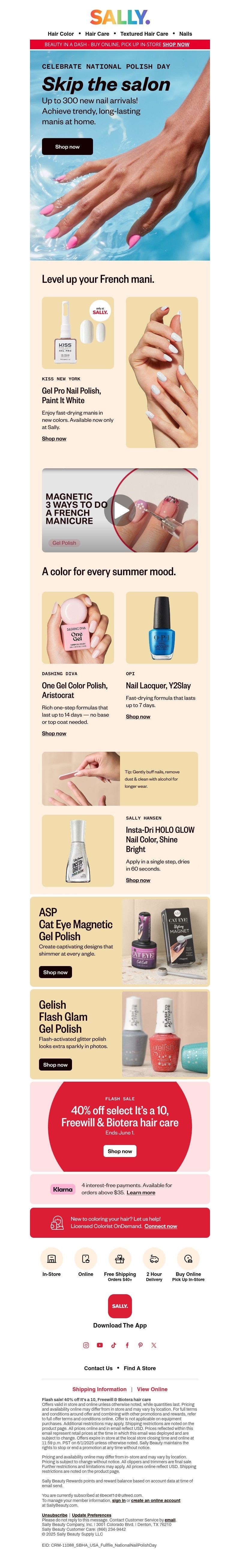Learn more about Klarna payments
240x1568 pixels.
[x=140, y=1192]
